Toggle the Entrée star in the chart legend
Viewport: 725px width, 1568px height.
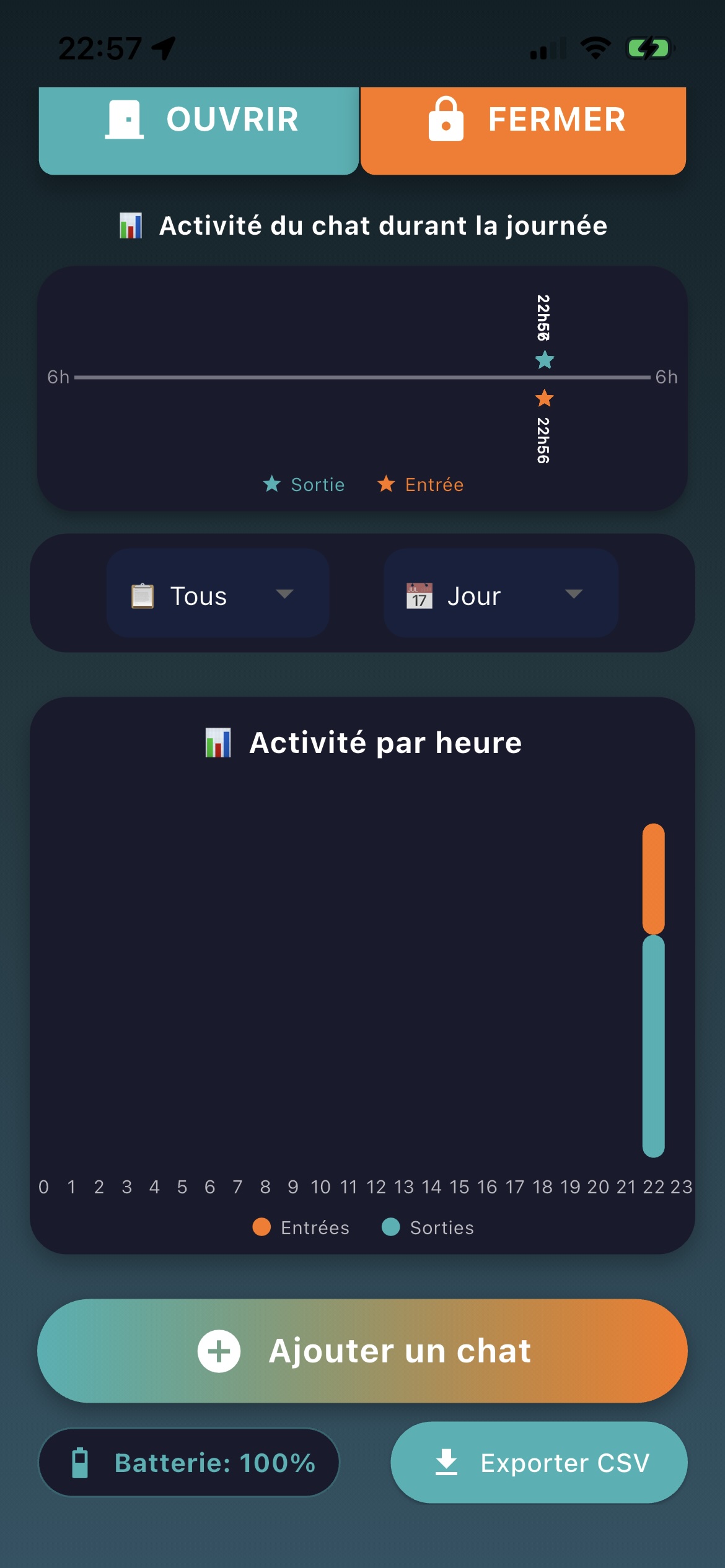(387, 484)
